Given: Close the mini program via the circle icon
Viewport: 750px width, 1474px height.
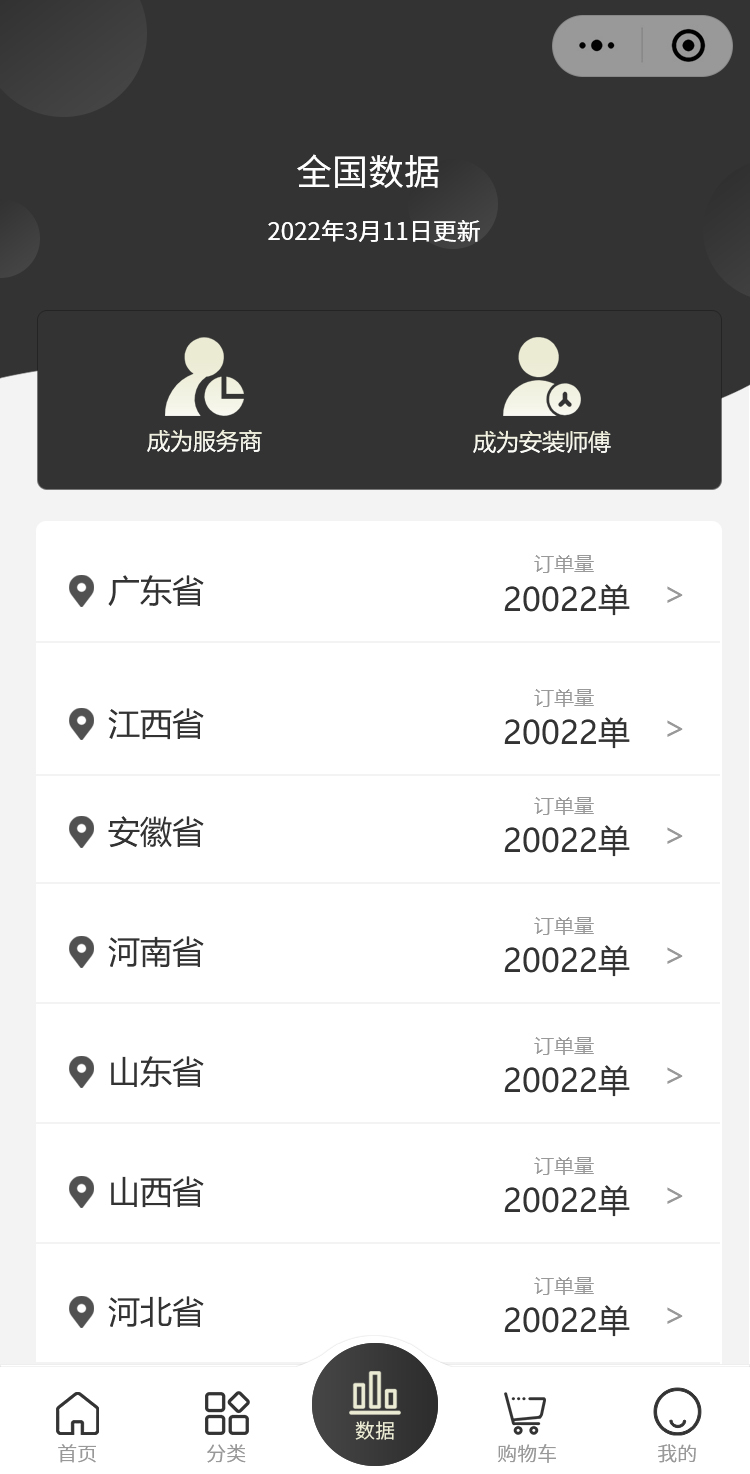Looking at the screenshot, I should 688,46.
